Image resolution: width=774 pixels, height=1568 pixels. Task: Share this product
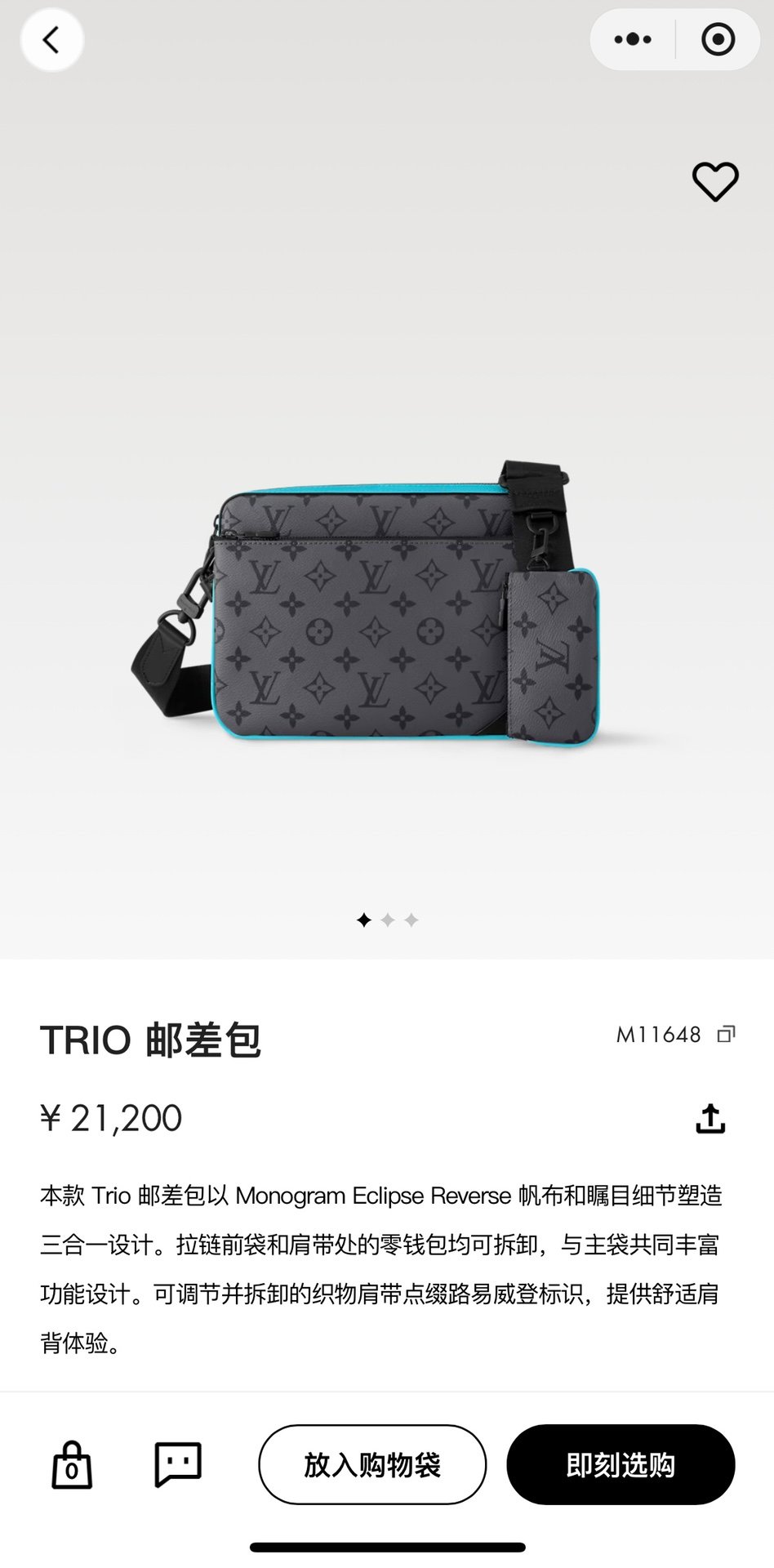tap(710, 1119)
